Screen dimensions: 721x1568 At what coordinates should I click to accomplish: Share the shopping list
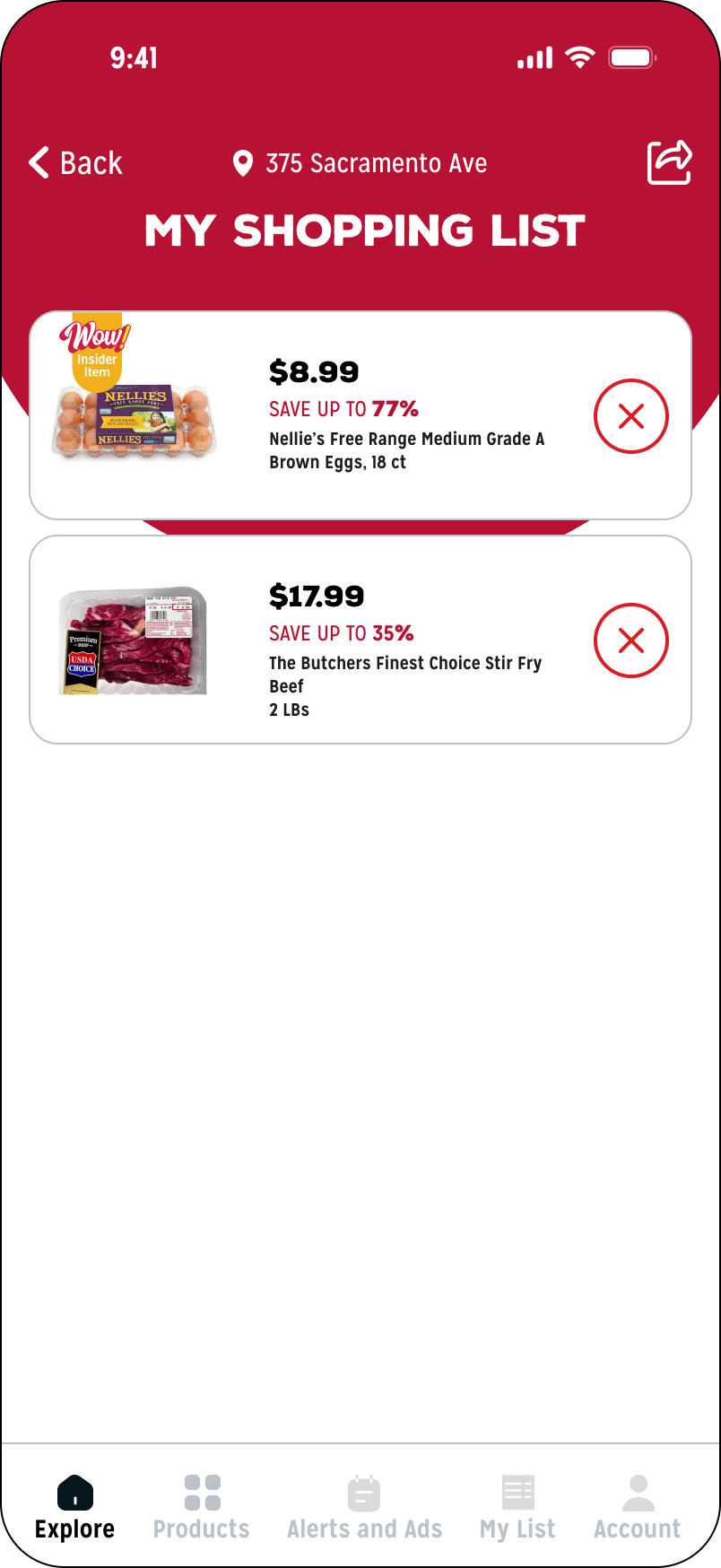669,162
